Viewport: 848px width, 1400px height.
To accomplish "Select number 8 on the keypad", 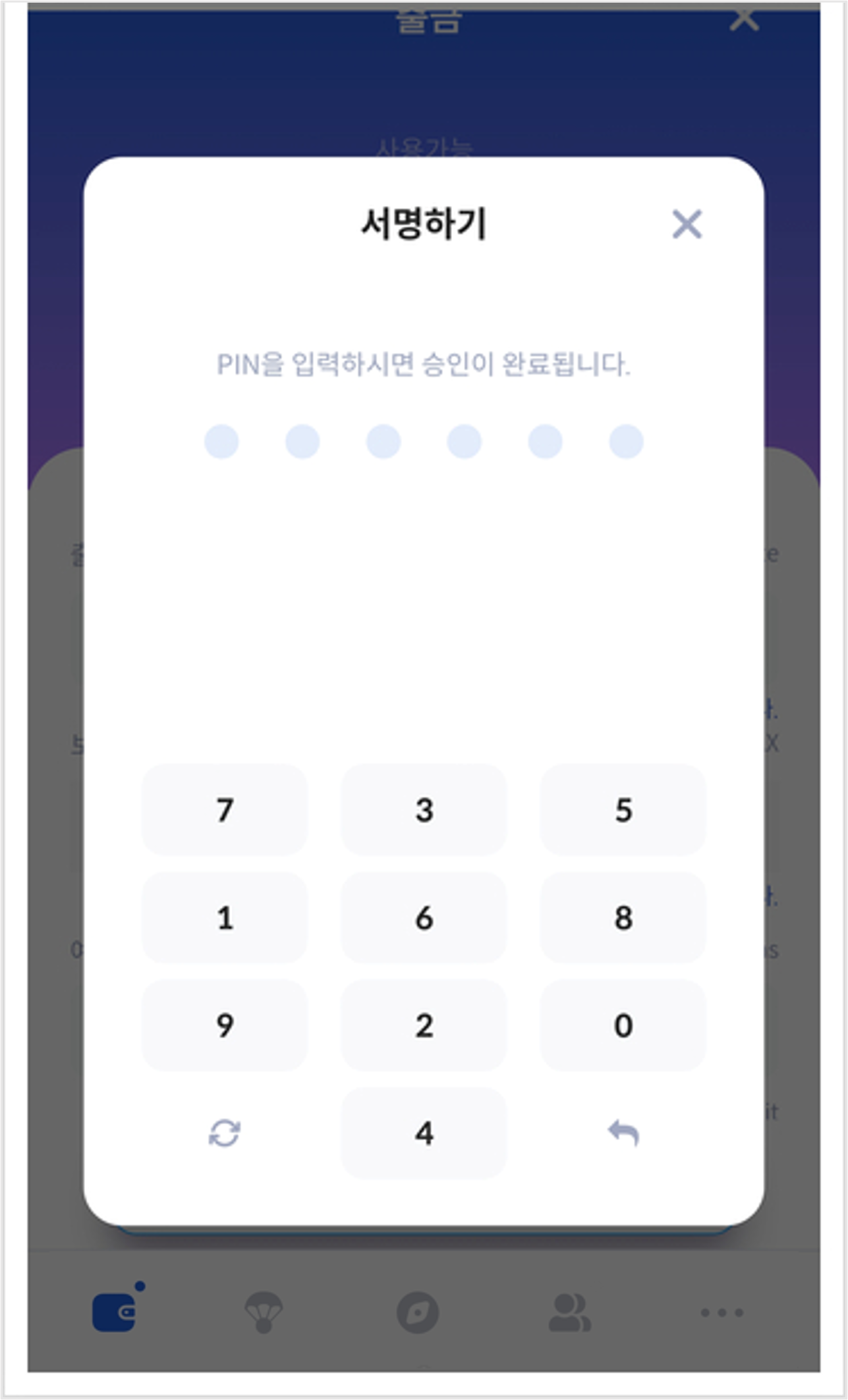I will [x=623, y=917].
